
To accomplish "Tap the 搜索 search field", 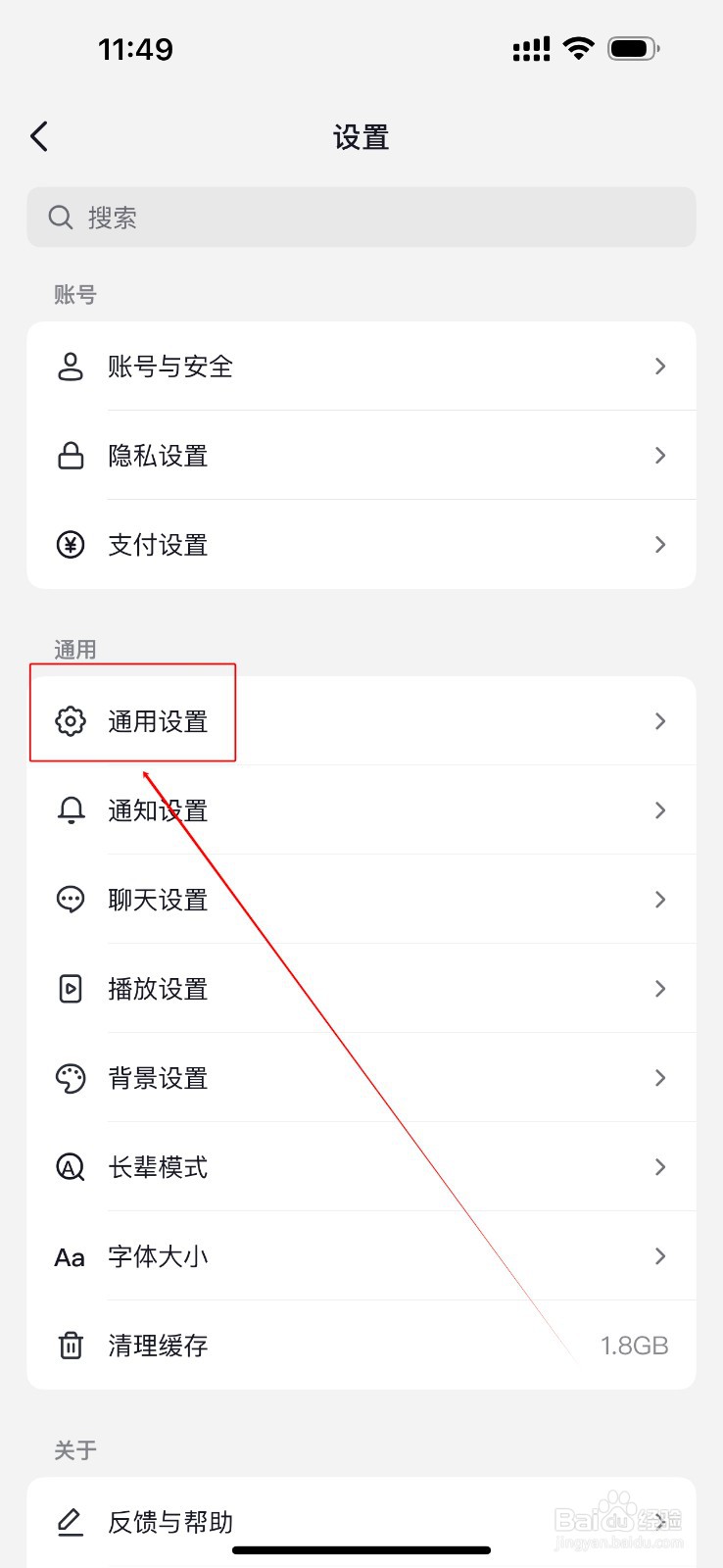I will pyautogui.click(x=361, y=218).
